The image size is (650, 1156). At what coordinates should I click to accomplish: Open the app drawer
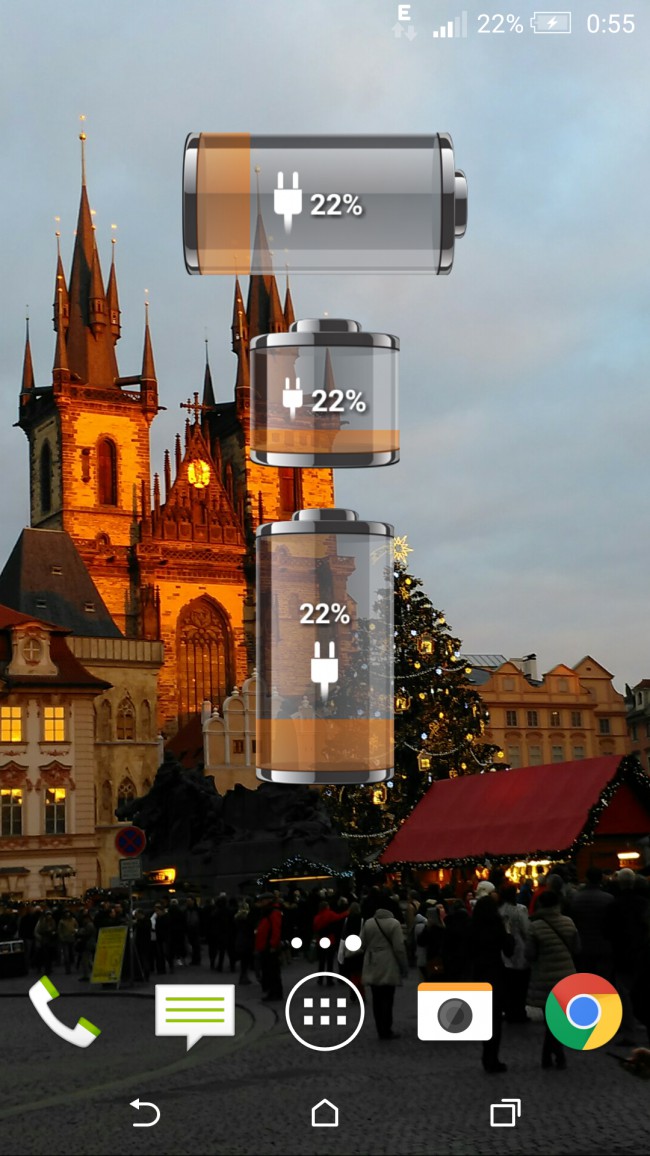click(324, 1013)
